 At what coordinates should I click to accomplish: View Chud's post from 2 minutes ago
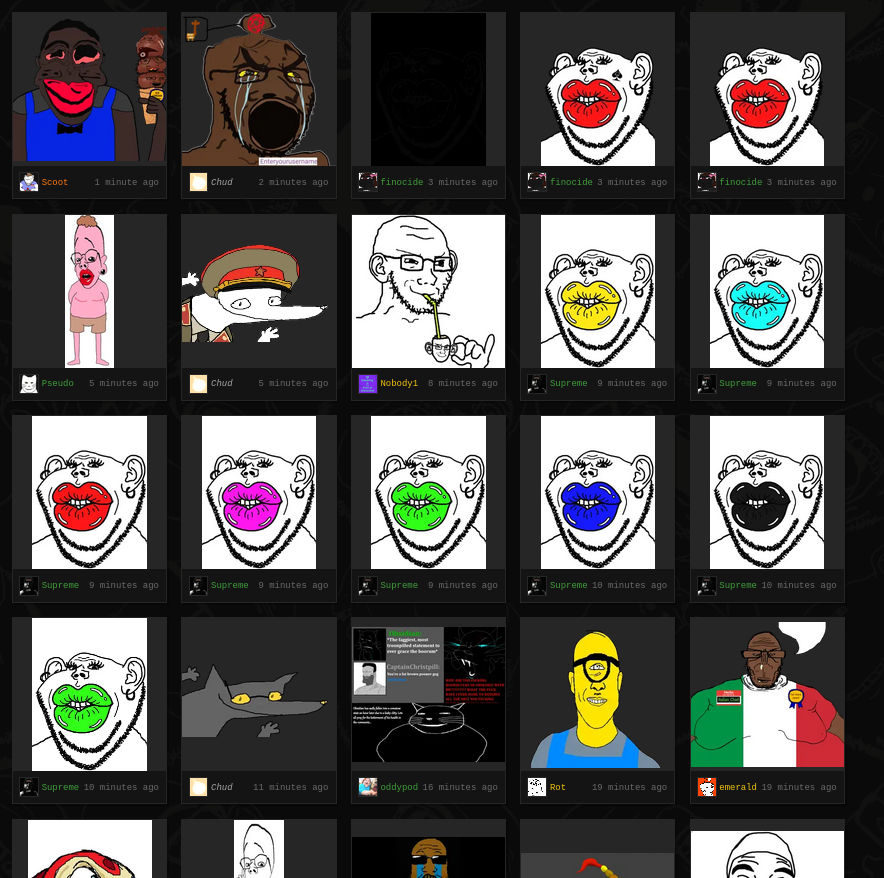(258, 89)
